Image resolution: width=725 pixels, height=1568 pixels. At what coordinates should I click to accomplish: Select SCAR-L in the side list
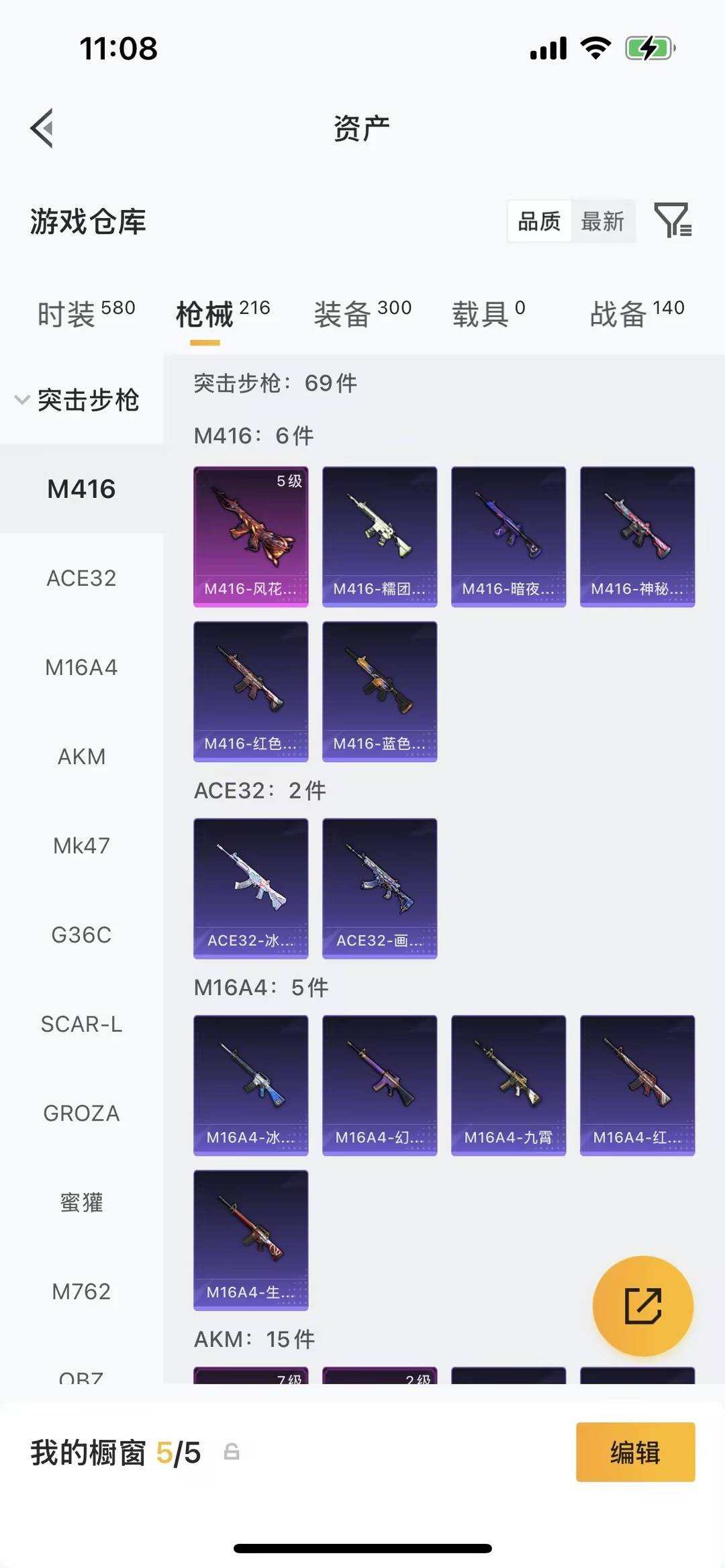coord(81,1025)
